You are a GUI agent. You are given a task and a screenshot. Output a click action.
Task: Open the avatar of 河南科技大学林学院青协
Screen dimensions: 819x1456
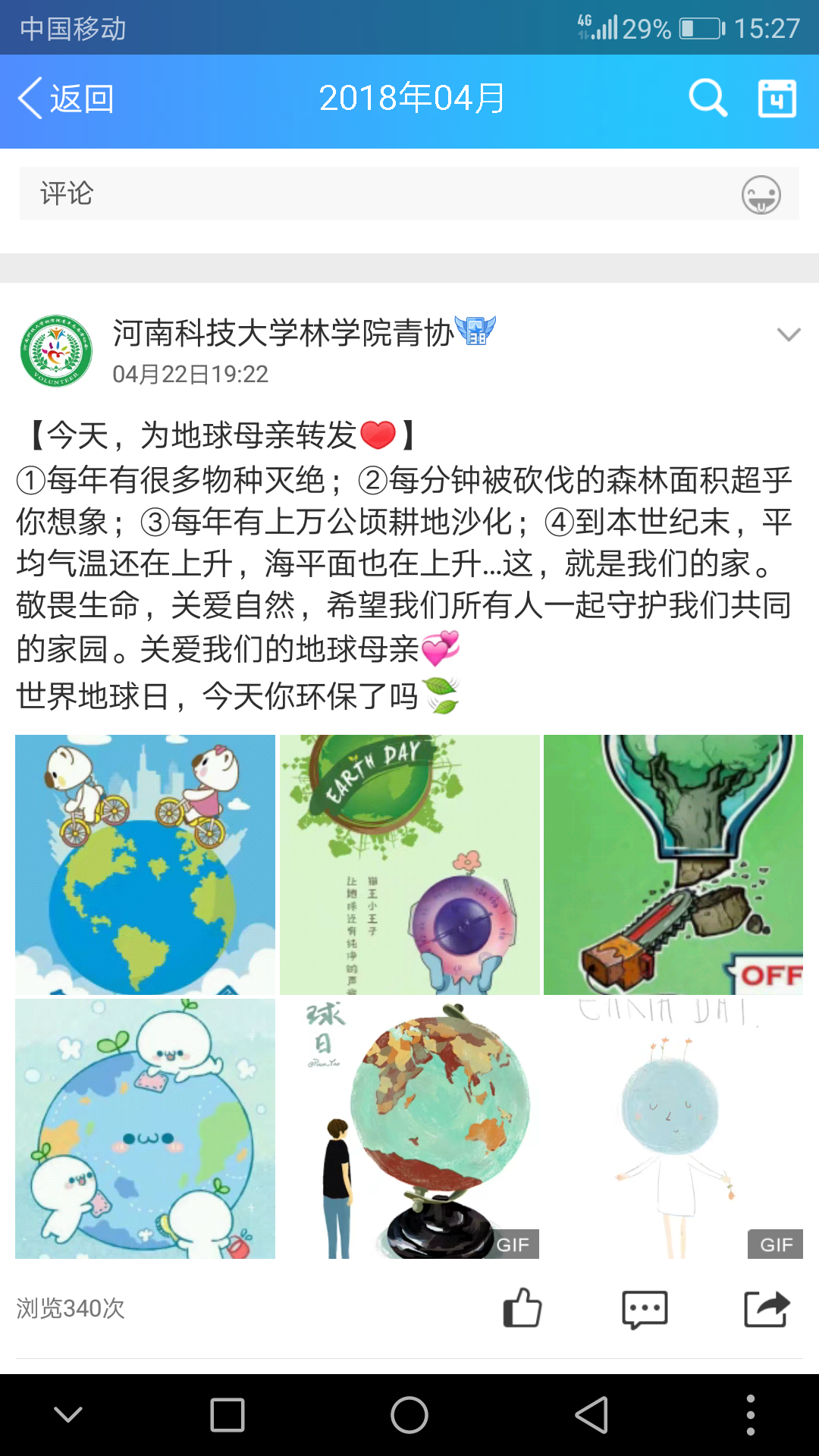(55, 351)
